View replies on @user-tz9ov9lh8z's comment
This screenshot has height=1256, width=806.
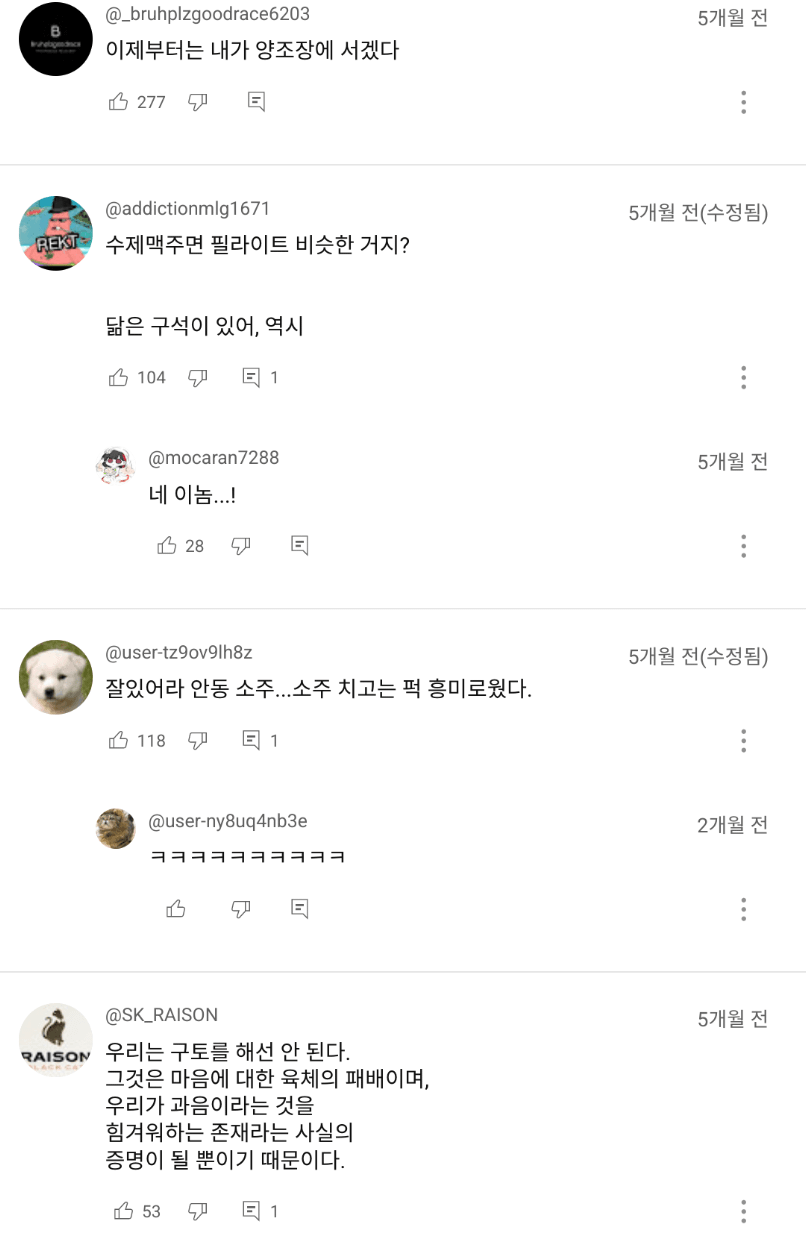[260, 740]
